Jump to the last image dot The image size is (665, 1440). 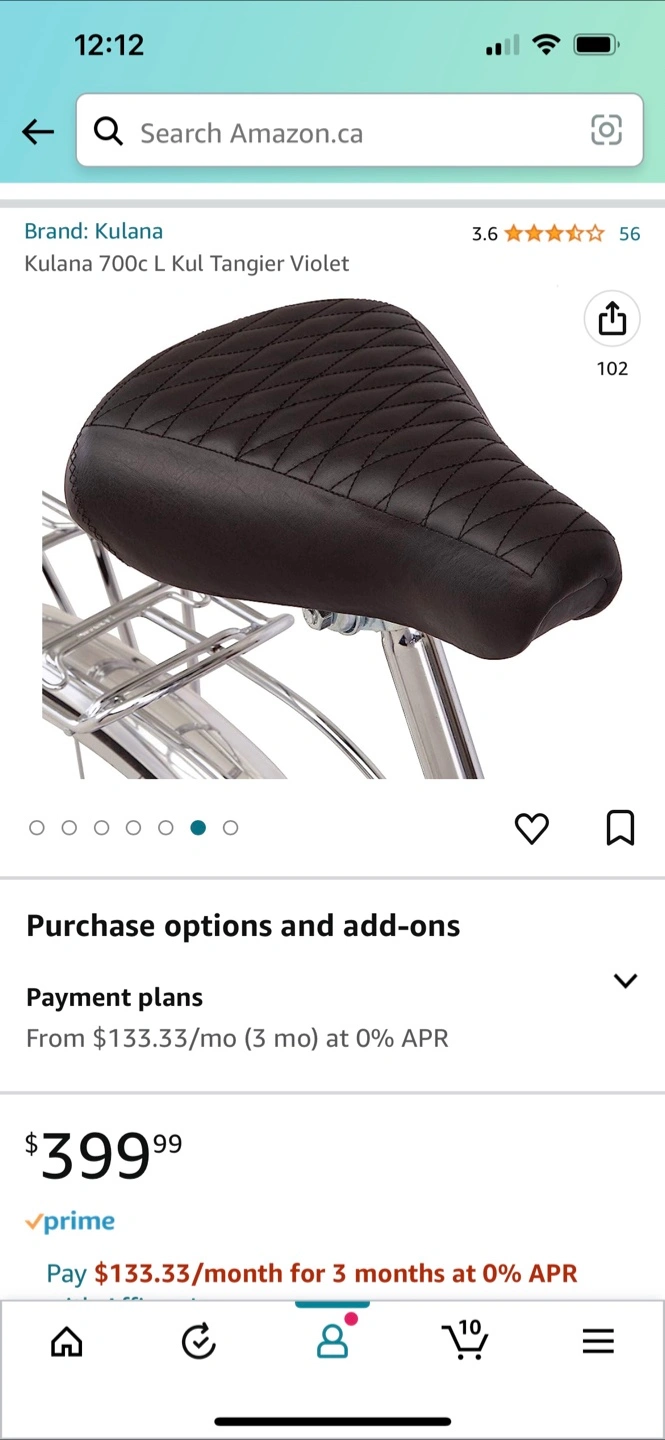pos(231,828)
